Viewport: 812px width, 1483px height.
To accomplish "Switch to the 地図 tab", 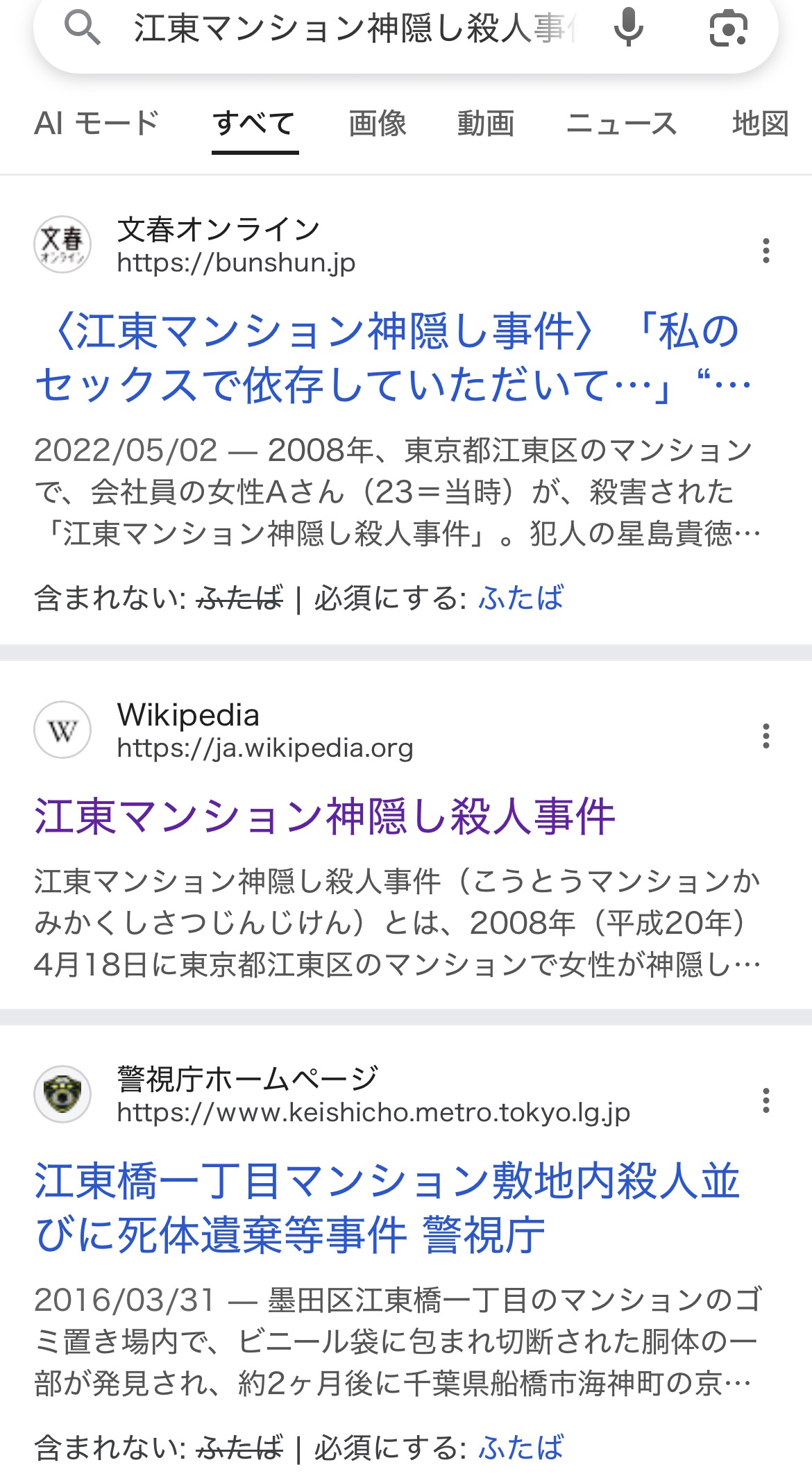I will point(760,124).
